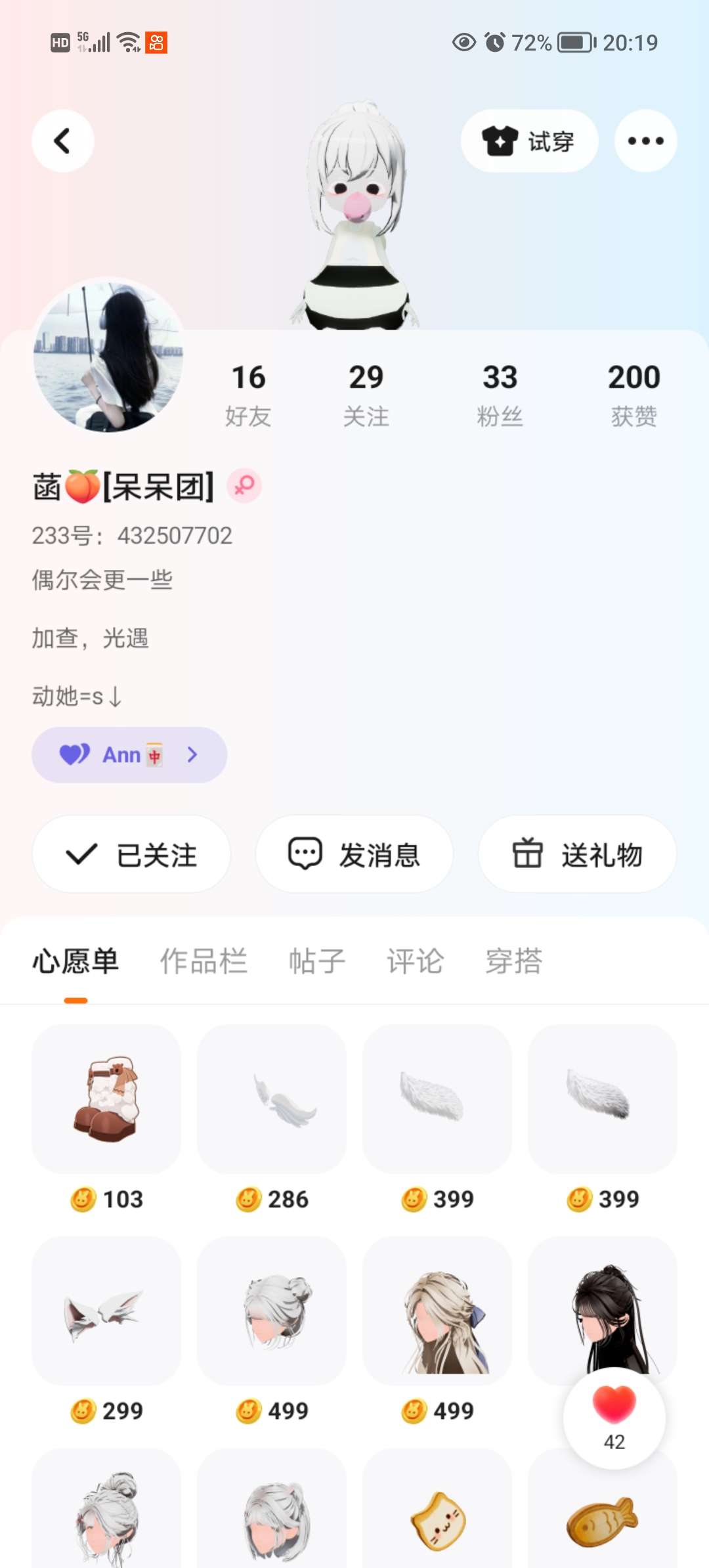The width and height of the screenshot is (709, 1568).
Task: Open the wishlist item priced 286
Action: 272,1099
